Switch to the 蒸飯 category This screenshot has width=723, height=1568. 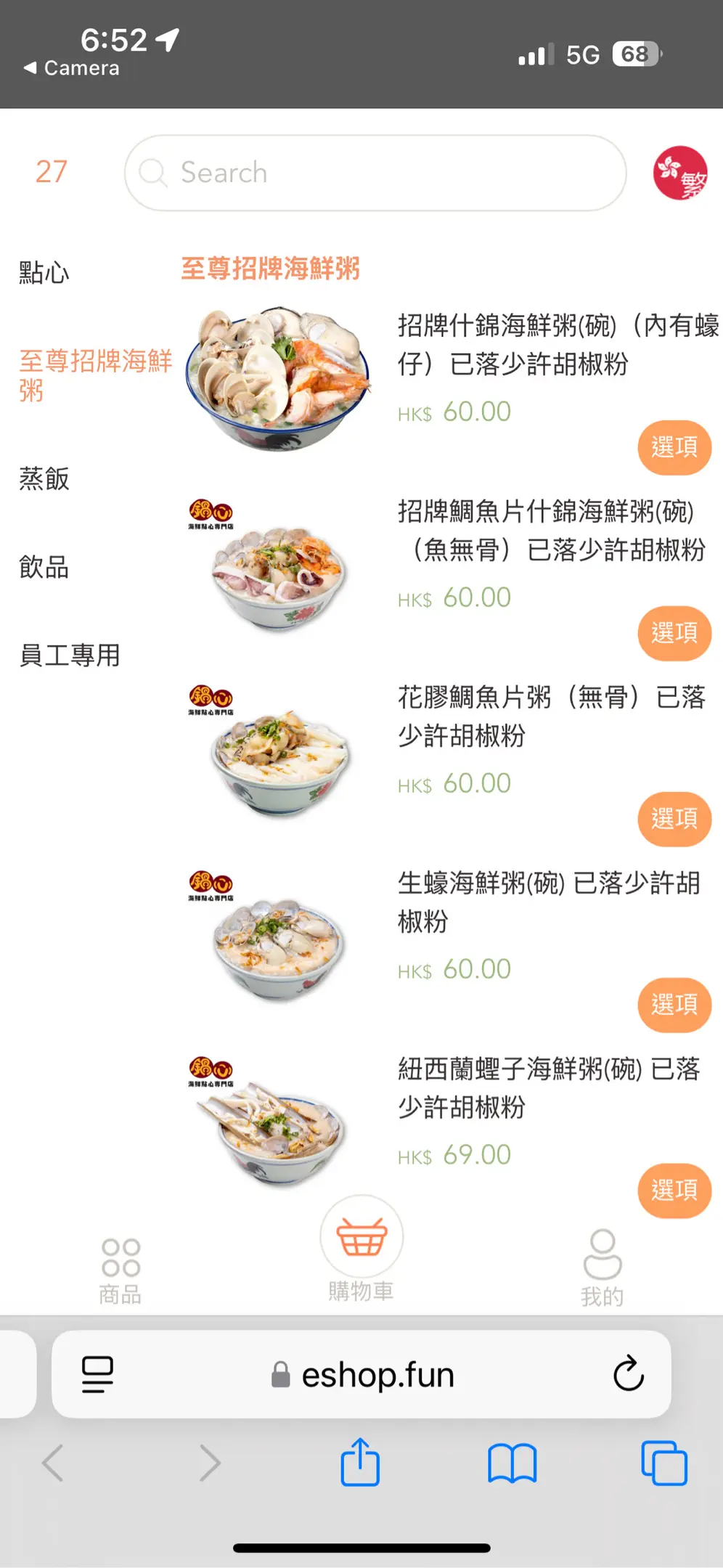pos(44,479)
